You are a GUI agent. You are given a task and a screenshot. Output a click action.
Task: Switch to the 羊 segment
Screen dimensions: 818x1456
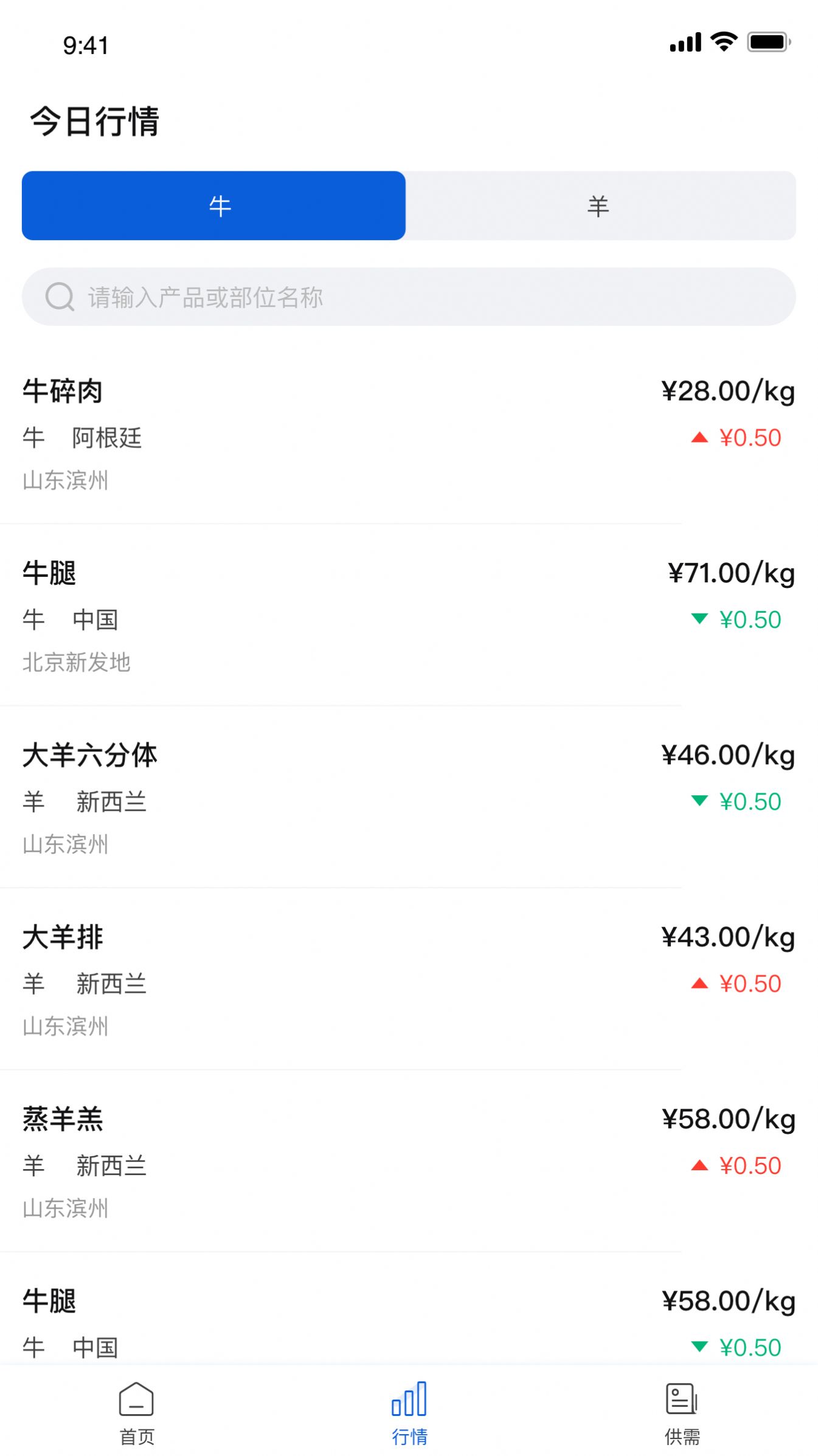click(600, 205)
